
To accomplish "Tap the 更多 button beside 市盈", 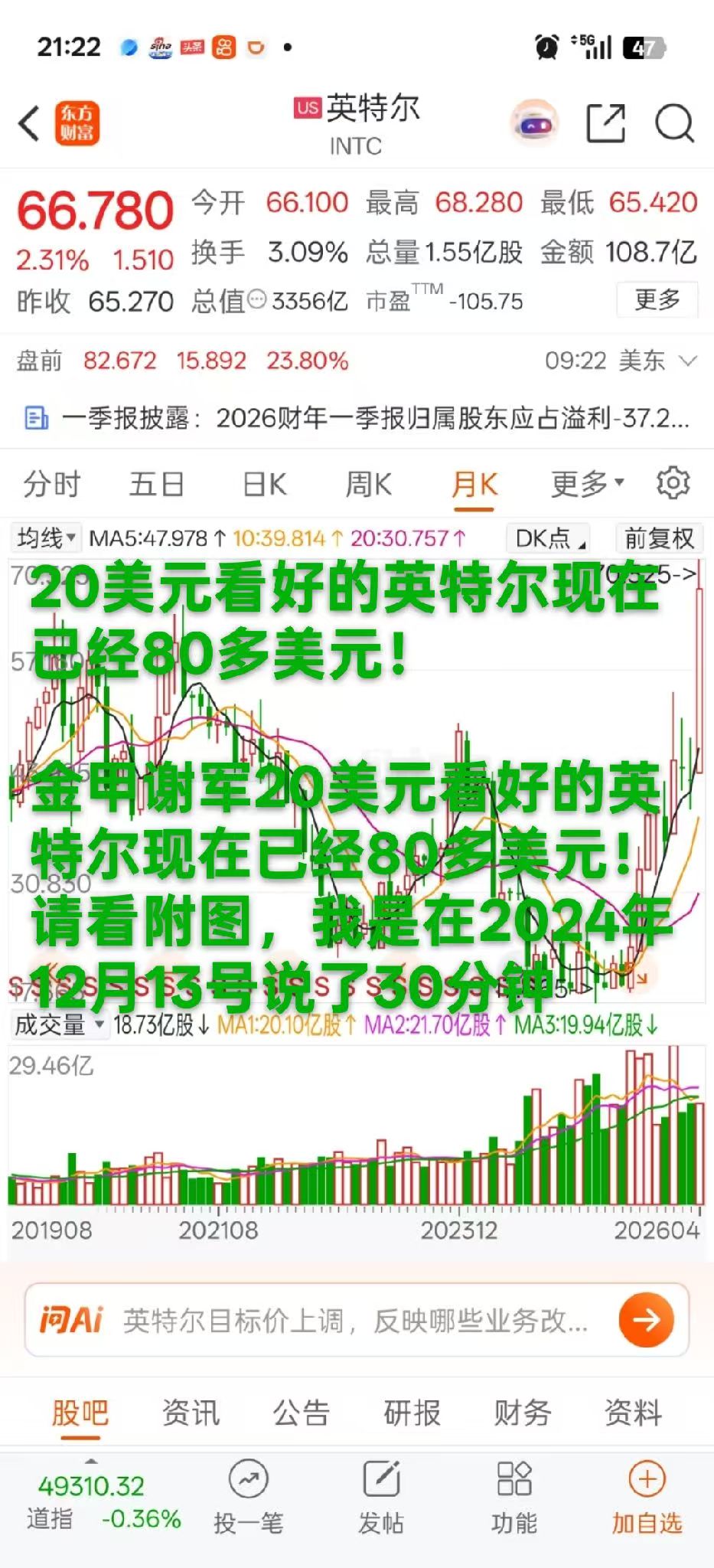I will click(657, 299).
